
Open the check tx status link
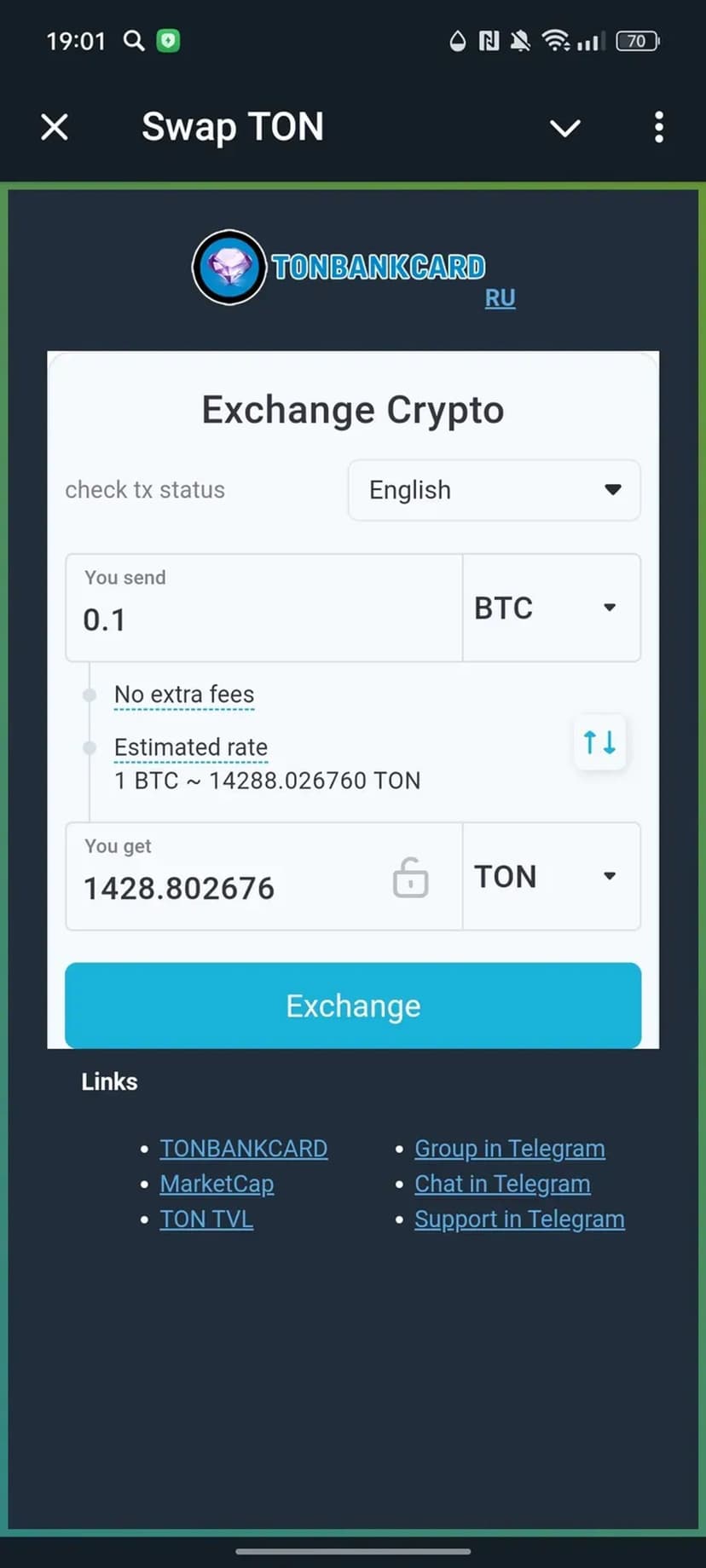tap(145, 490)
